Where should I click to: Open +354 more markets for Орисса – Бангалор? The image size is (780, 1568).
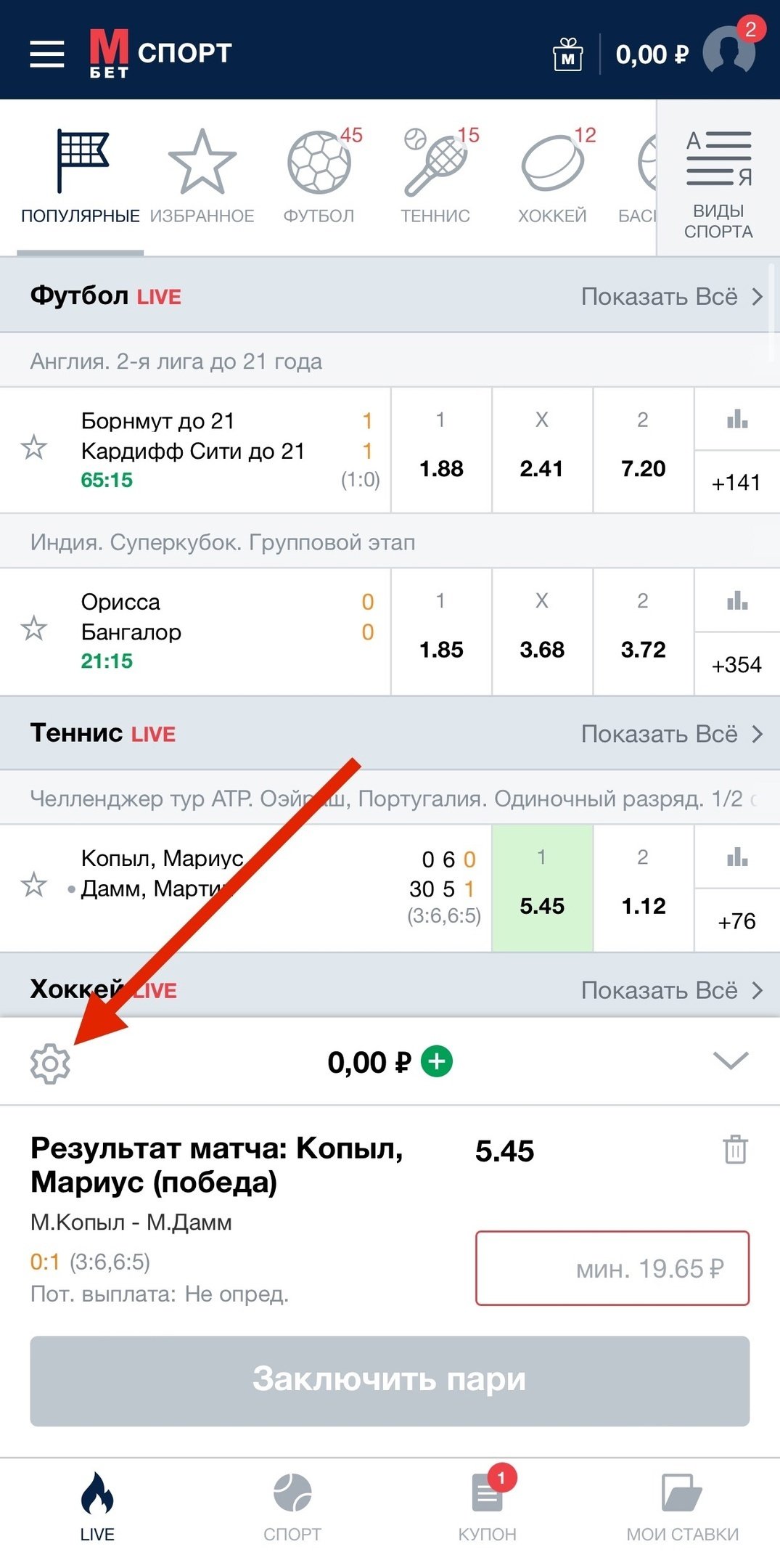coord(736,664)
